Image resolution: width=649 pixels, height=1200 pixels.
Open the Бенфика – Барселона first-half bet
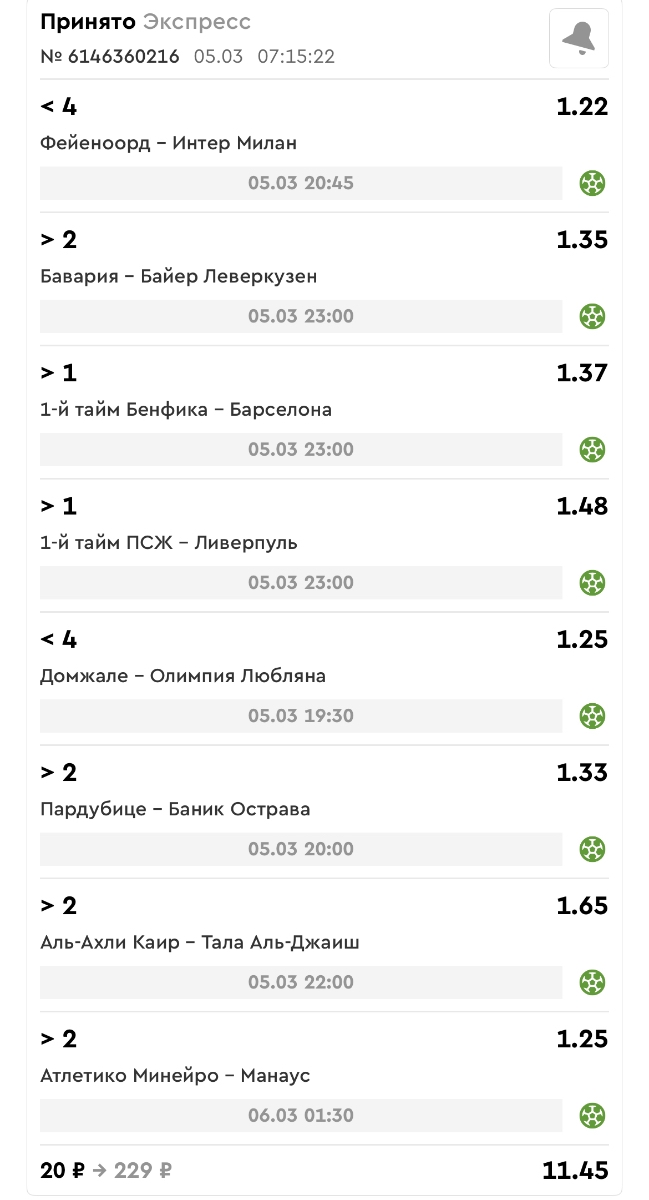[x=186, y=409]
